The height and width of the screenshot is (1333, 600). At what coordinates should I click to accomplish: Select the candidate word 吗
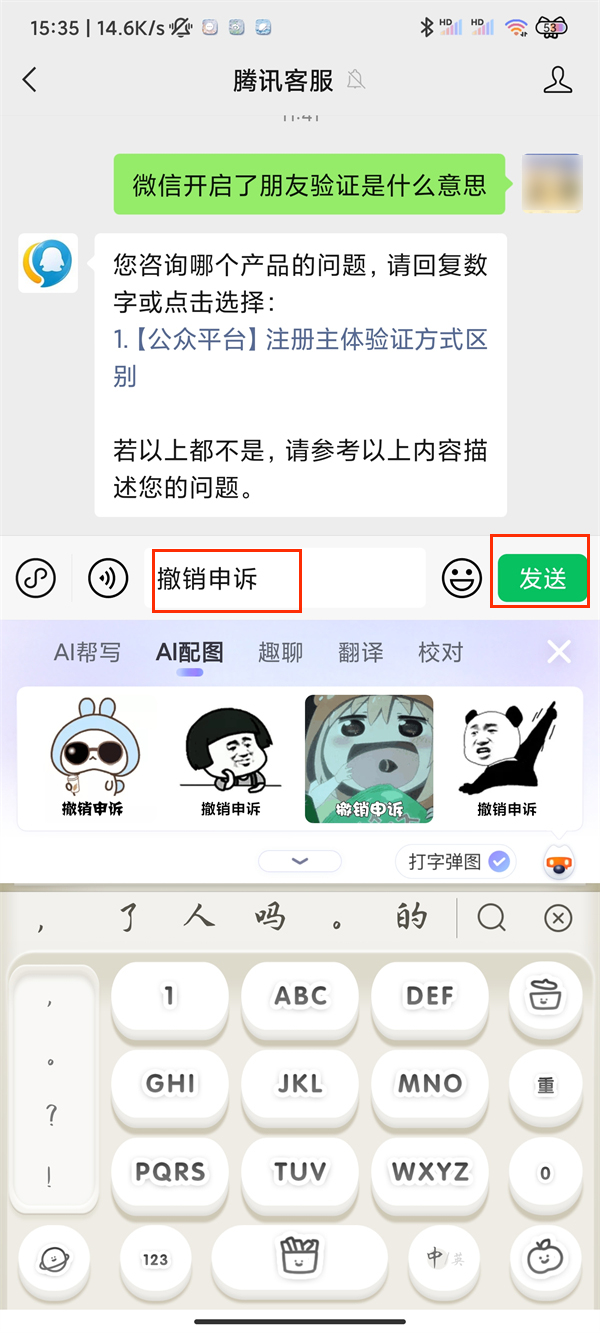270,916
